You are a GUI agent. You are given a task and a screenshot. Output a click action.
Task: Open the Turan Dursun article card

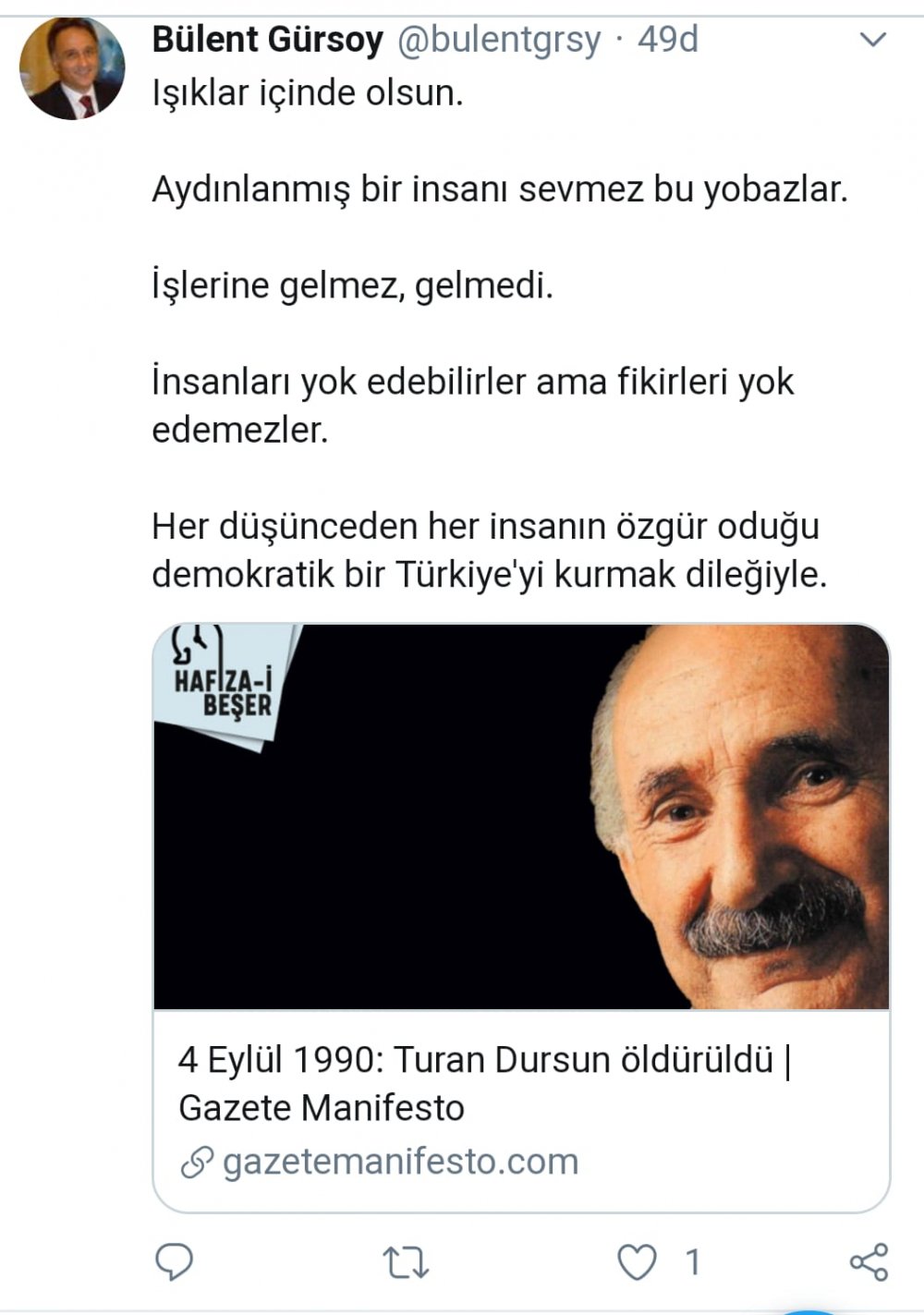[x=520, y=918]
